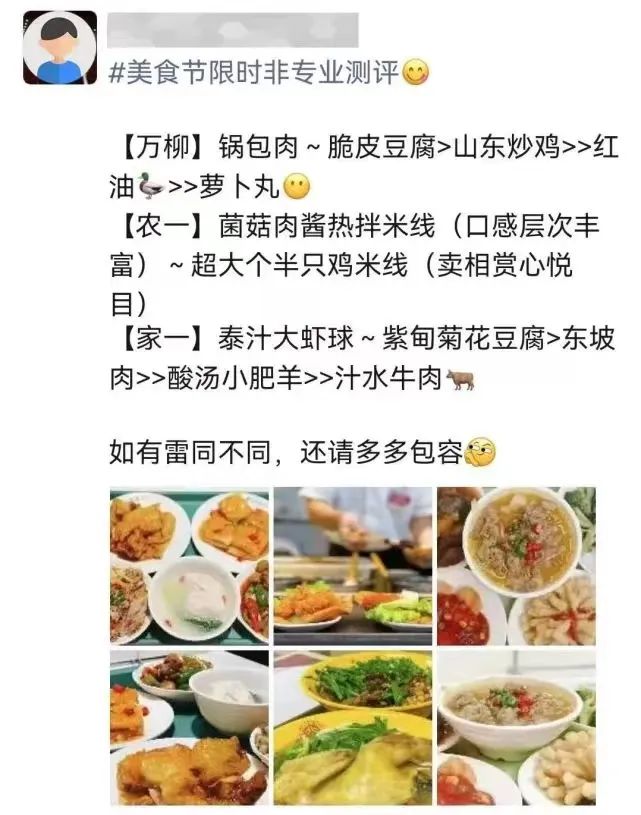
Task: View the photo of a chef cooking at counter
Action: pos(353,566)
